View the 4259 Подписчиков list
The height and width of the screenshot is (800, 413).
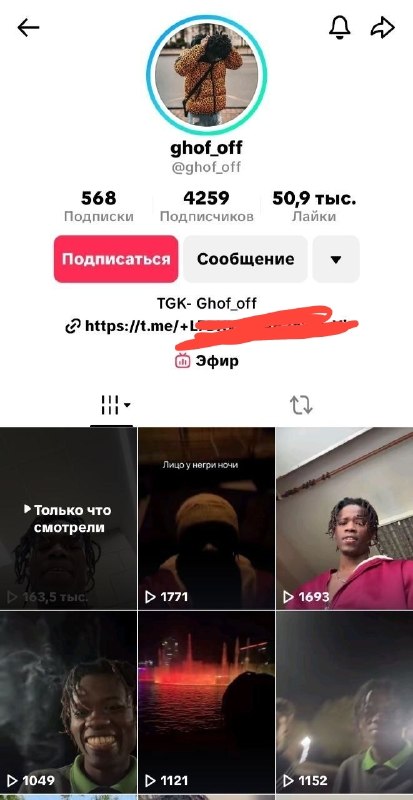[206, 206]
